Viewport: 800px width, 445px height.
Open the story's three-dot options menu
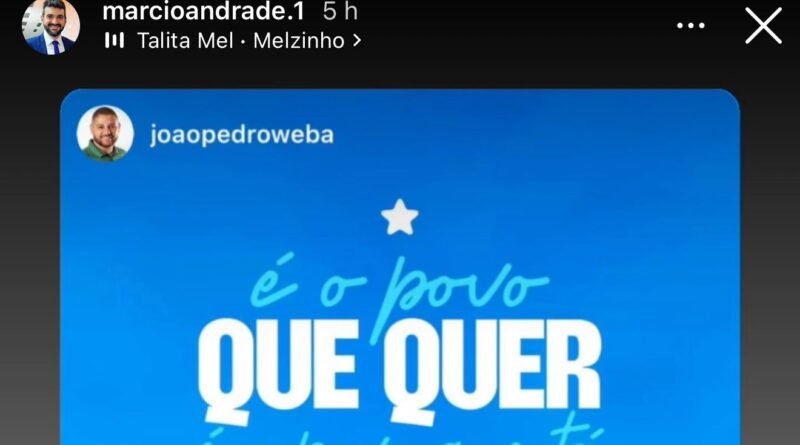[691, 26]
